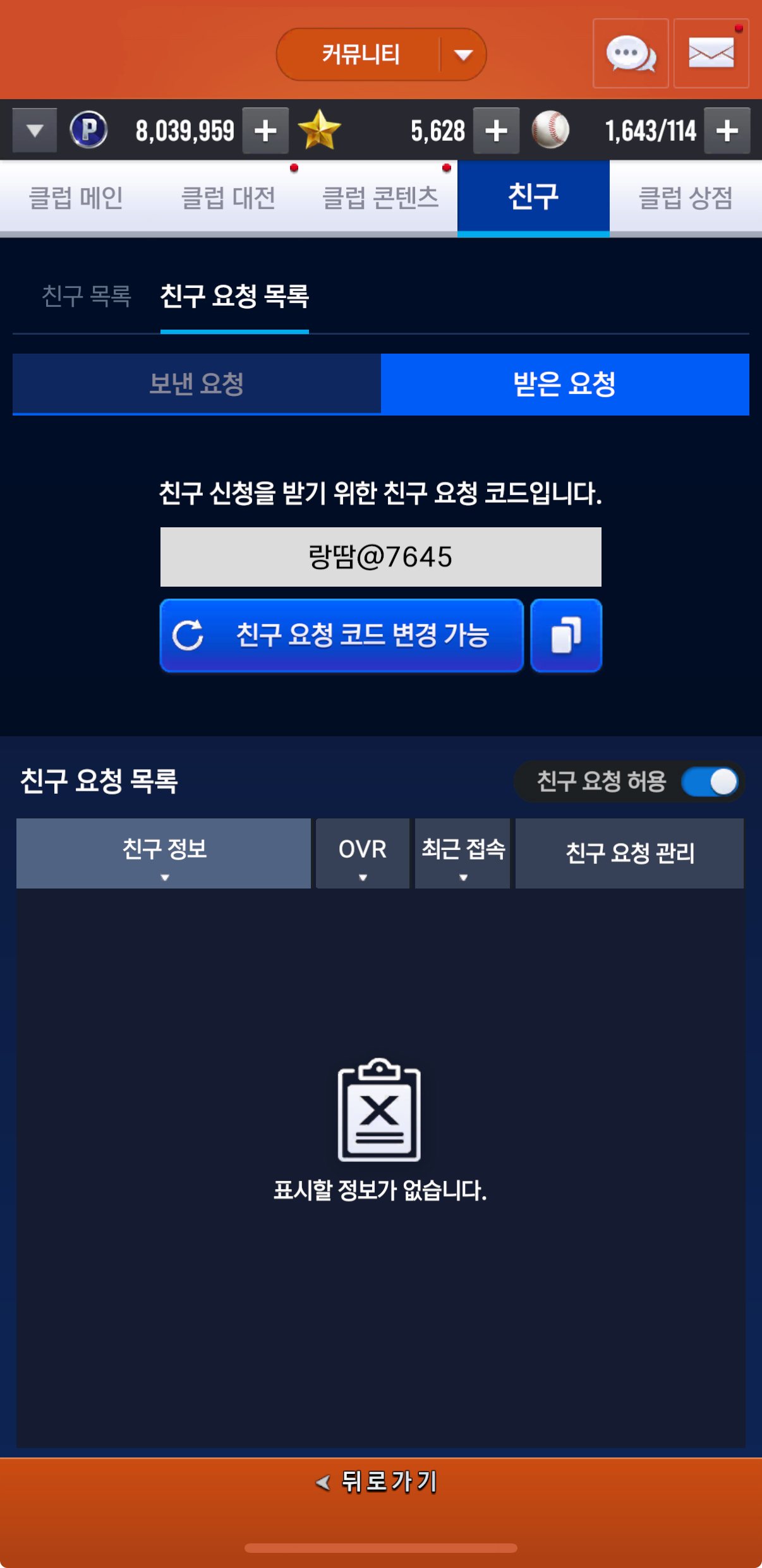
Task: Sort list by OVR
Action: (363, 854)
